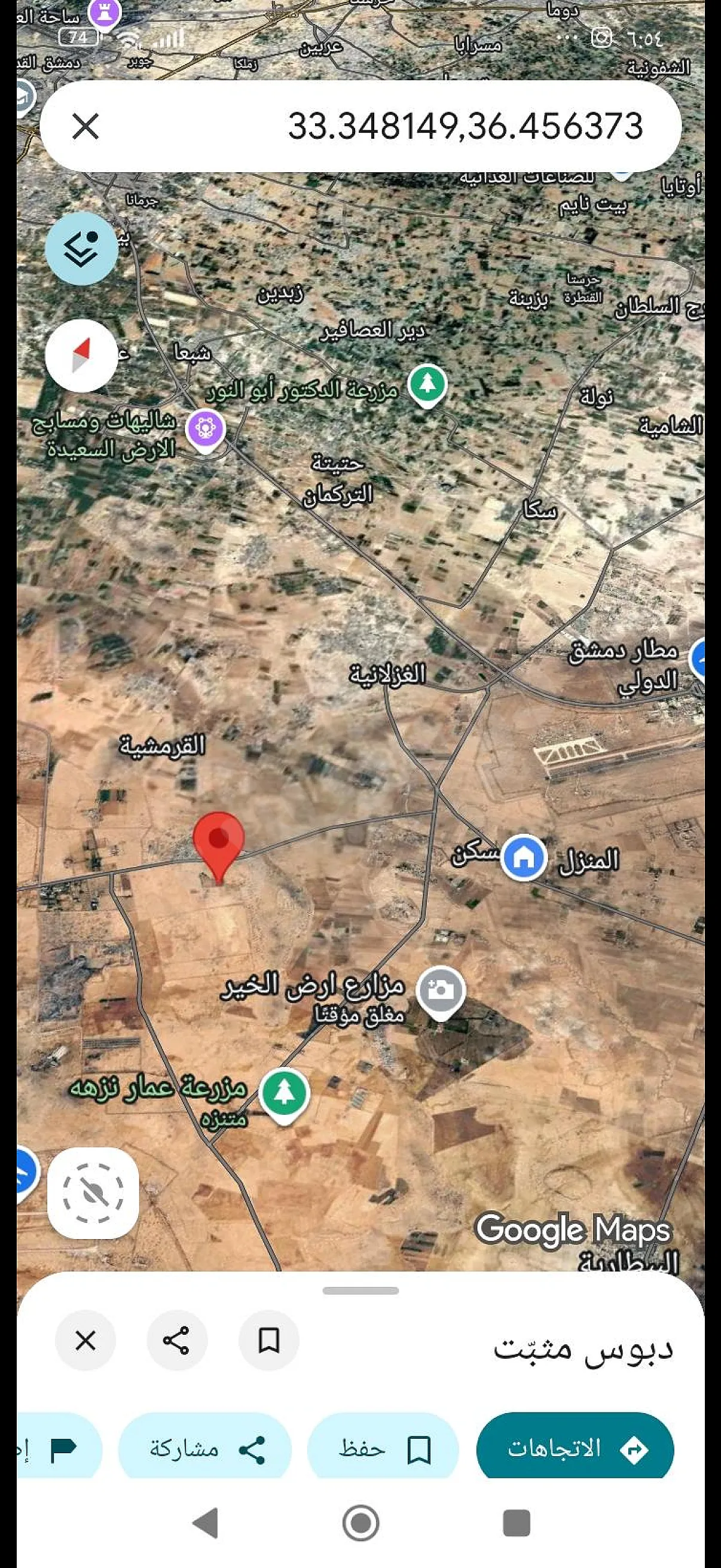
Task: Clear the coordinates in the search bar
Action: pyautogui.click(x=85, y=127)
